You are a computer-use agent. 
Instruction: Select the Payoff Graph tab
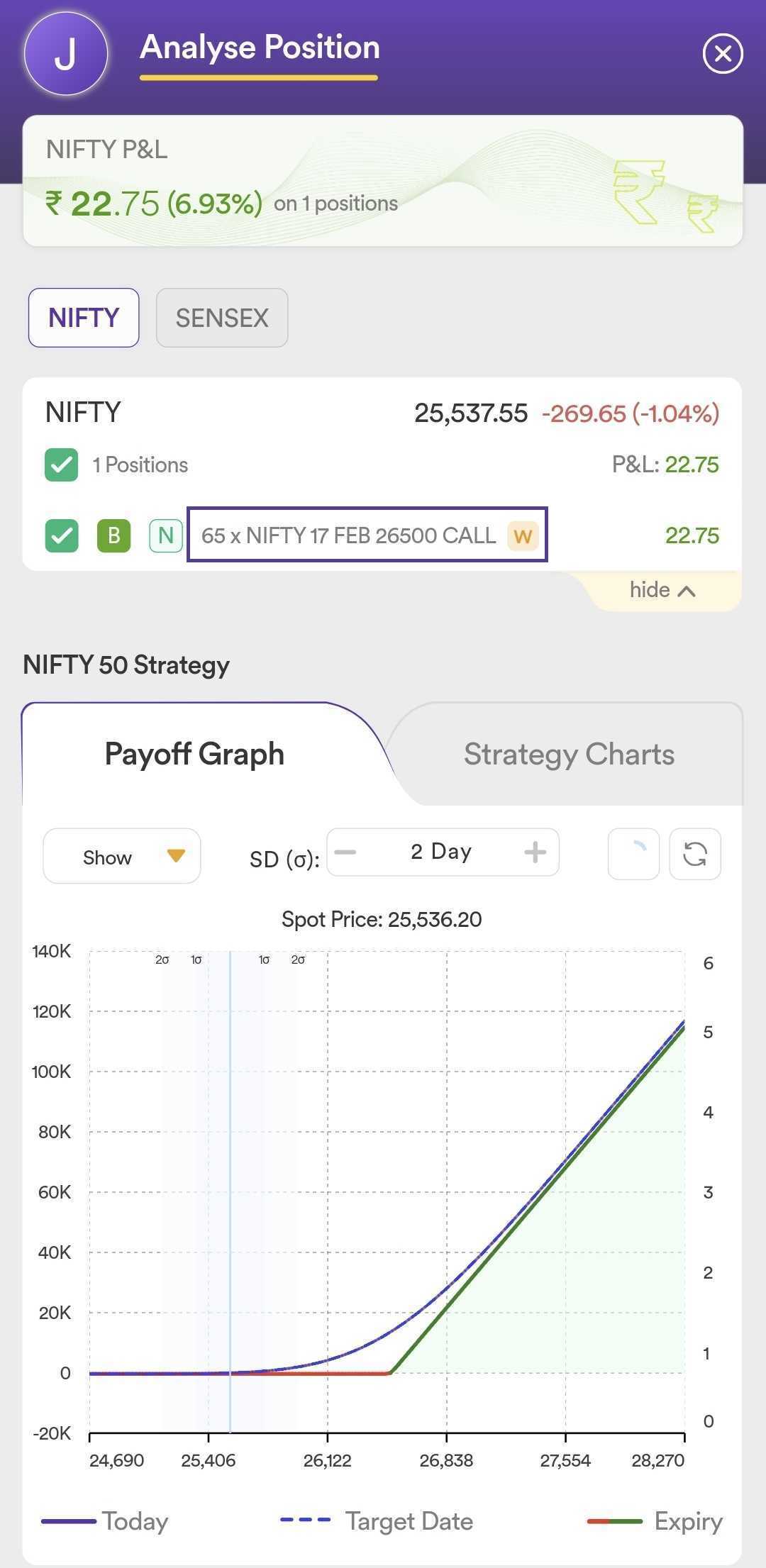pyautogui.click(x=194, y=755)
